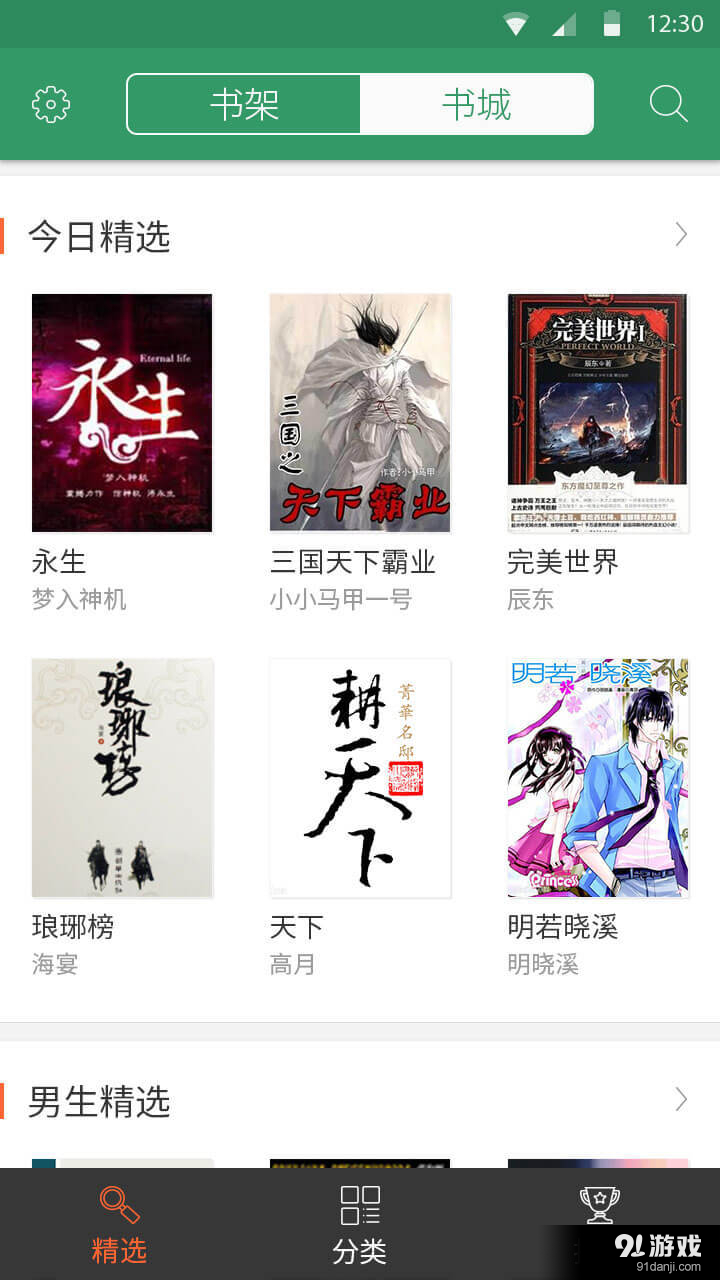Expand the 今日精选 section via chevron
720x1280 pixels.
(681, 236)
